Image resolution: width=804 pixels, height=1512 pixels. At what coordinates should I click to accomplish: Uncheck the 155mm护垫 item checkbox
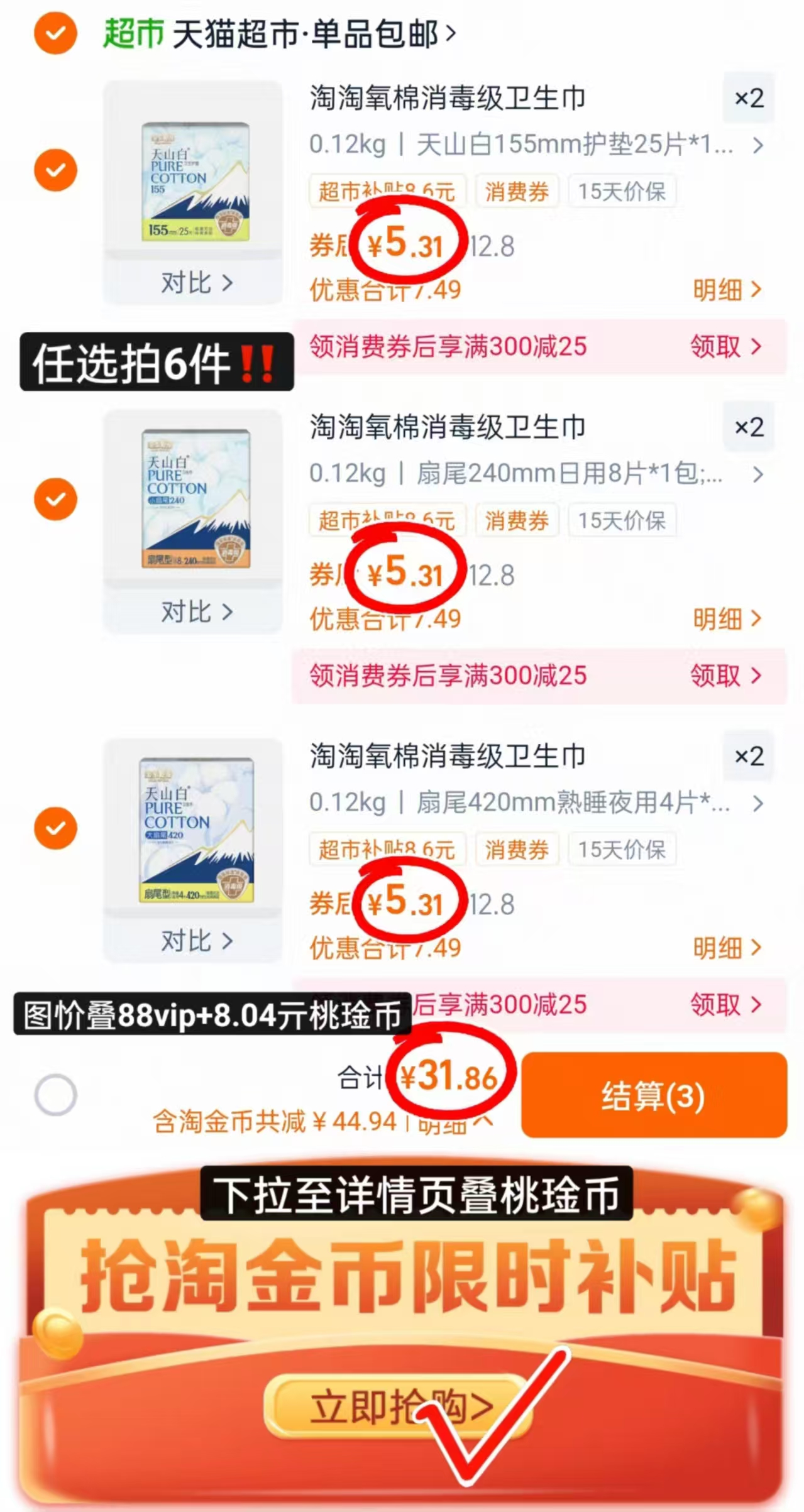pyautogui.click(x=55, y=170)
